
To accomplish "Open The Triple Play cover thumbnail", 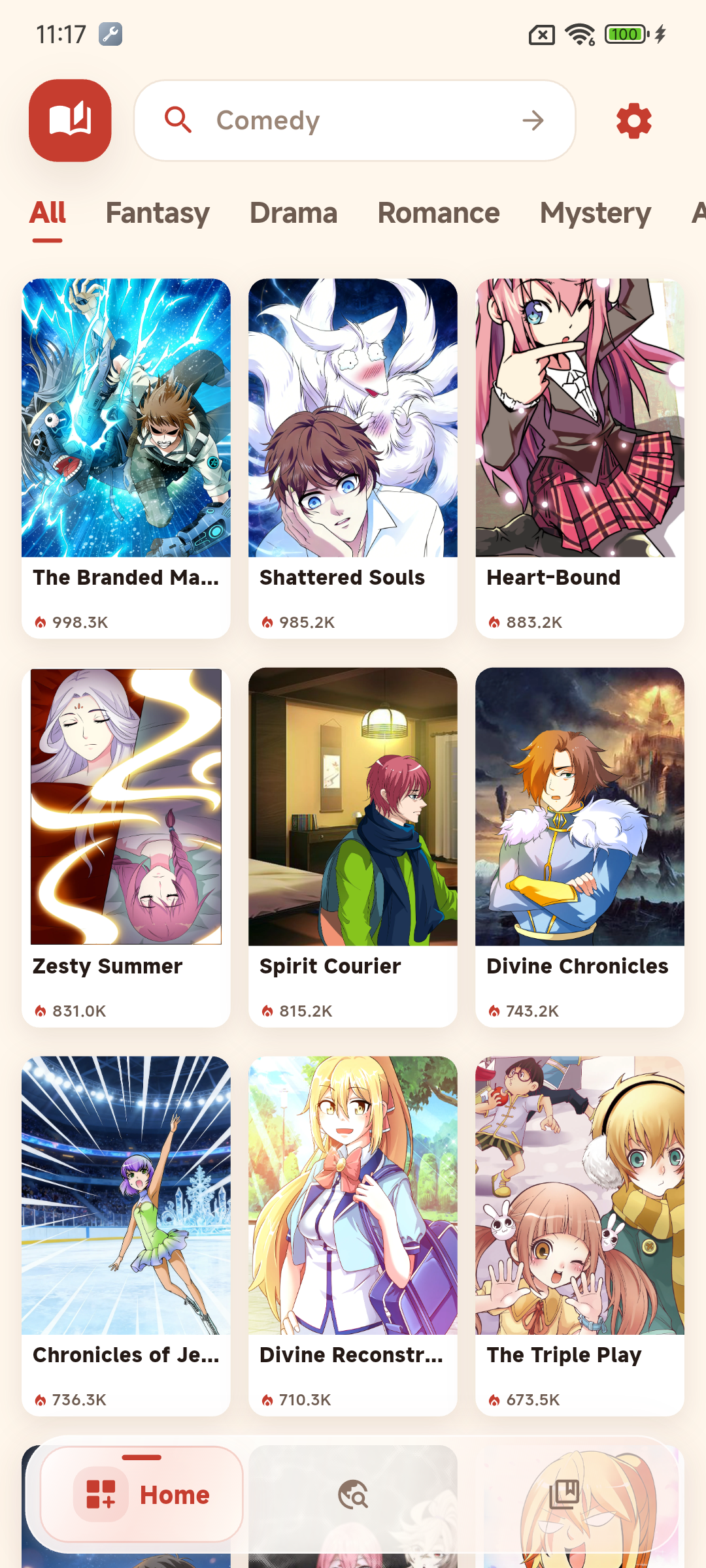I will click(x=580, y=1196).
